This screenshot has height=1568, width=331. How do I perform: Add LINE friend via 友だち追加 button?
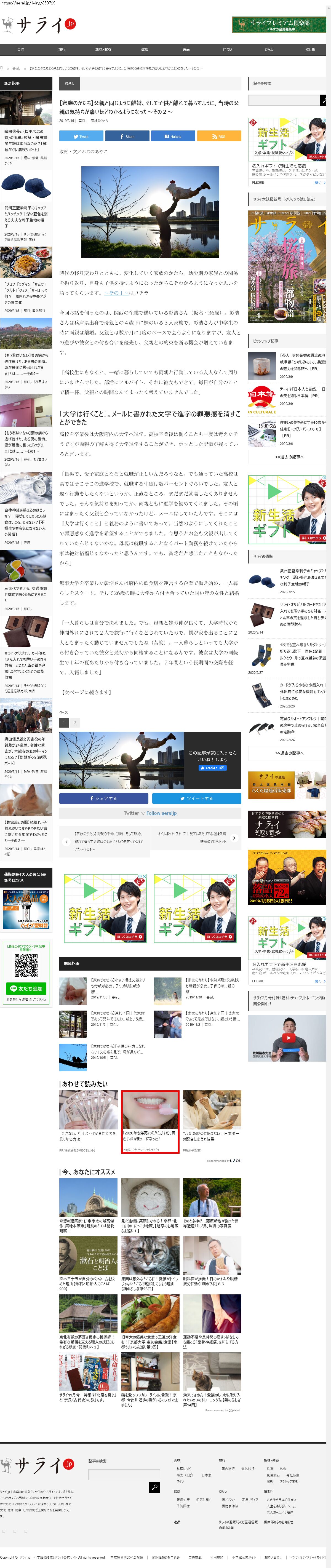click(x=26, y=989)
